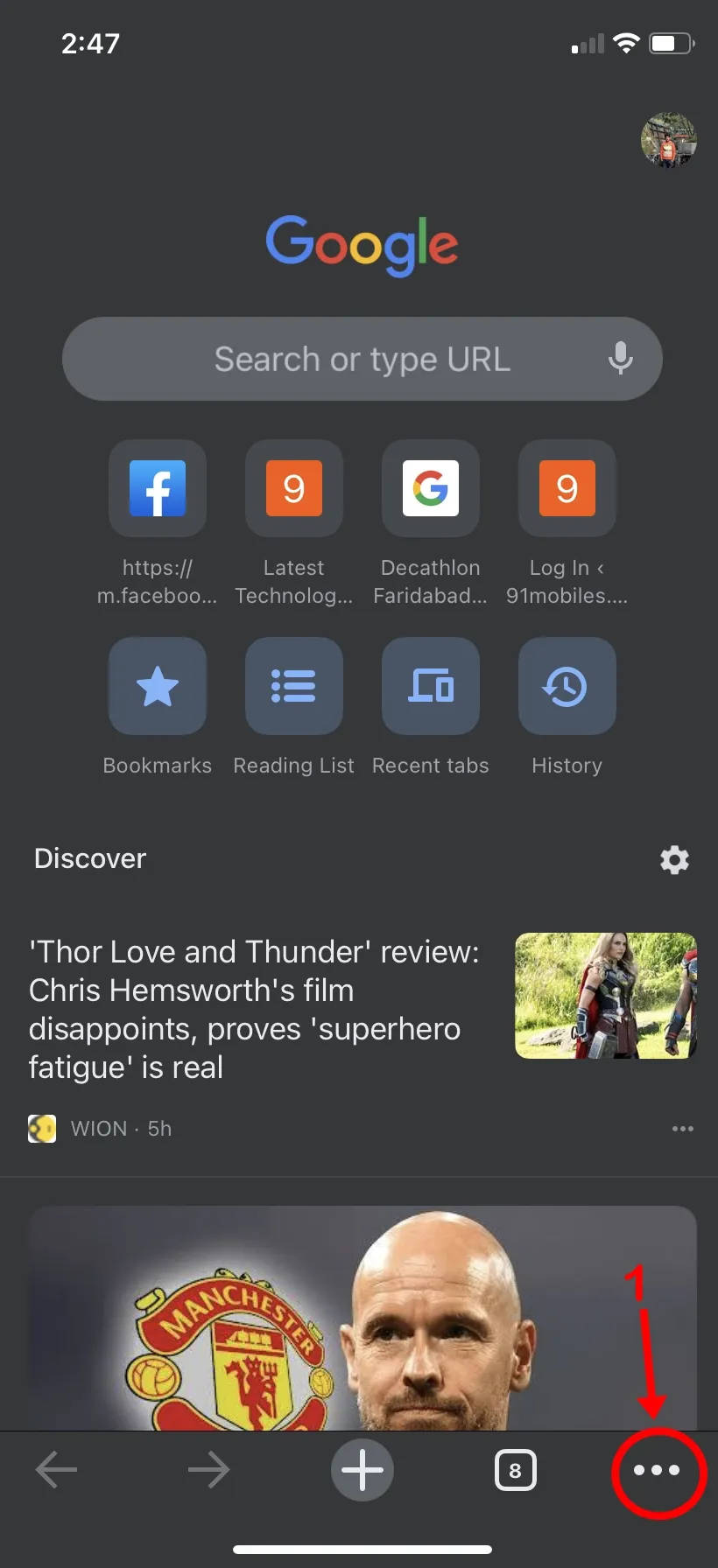Tap your account profile avatar
Screen dimensions: 718x1568
pyautogui.click(x=669, y=140)
